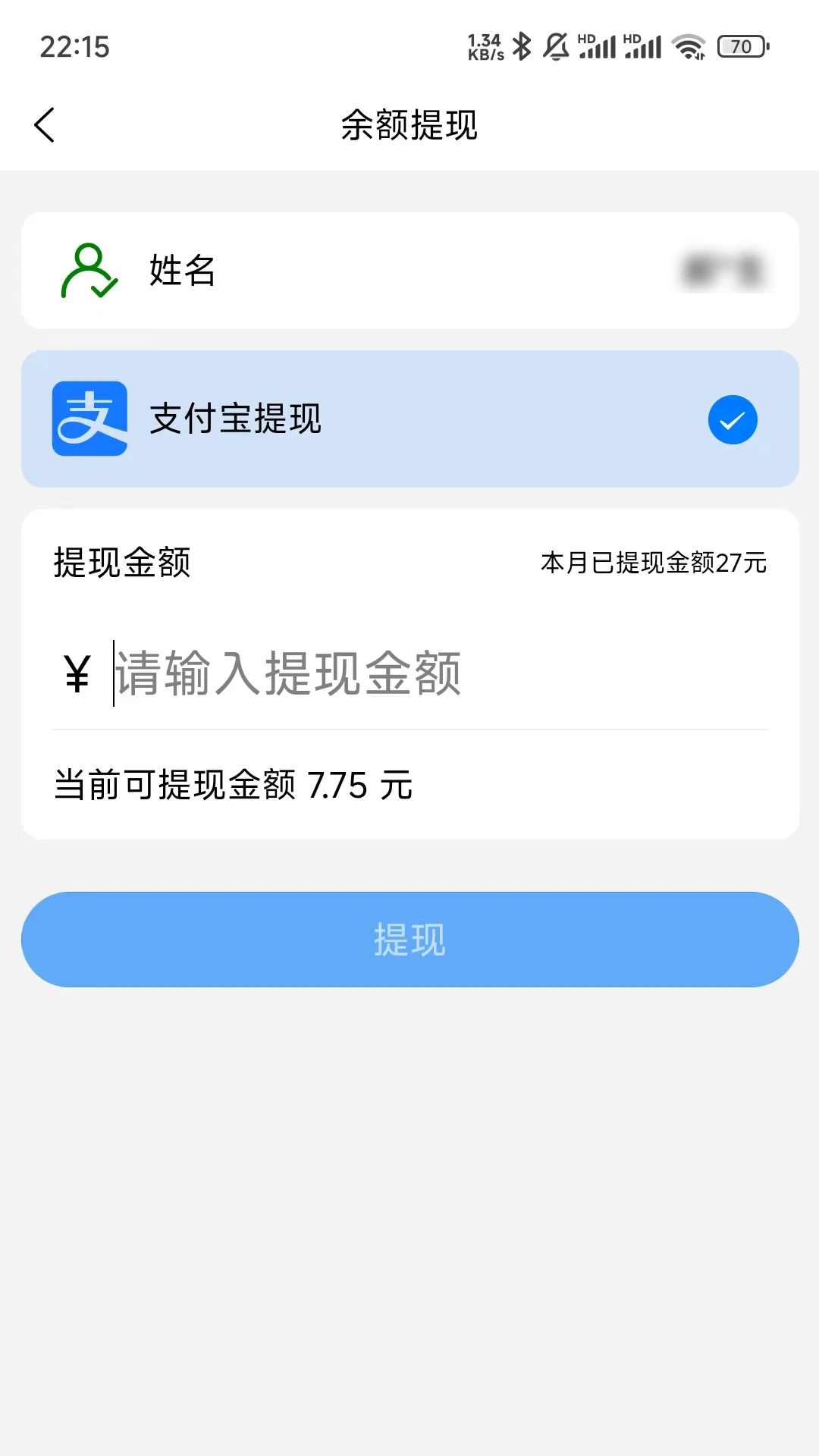Screen dimensions: 819x1456
Task: Select the Alipay payment icon
Action: coord(89,419)
